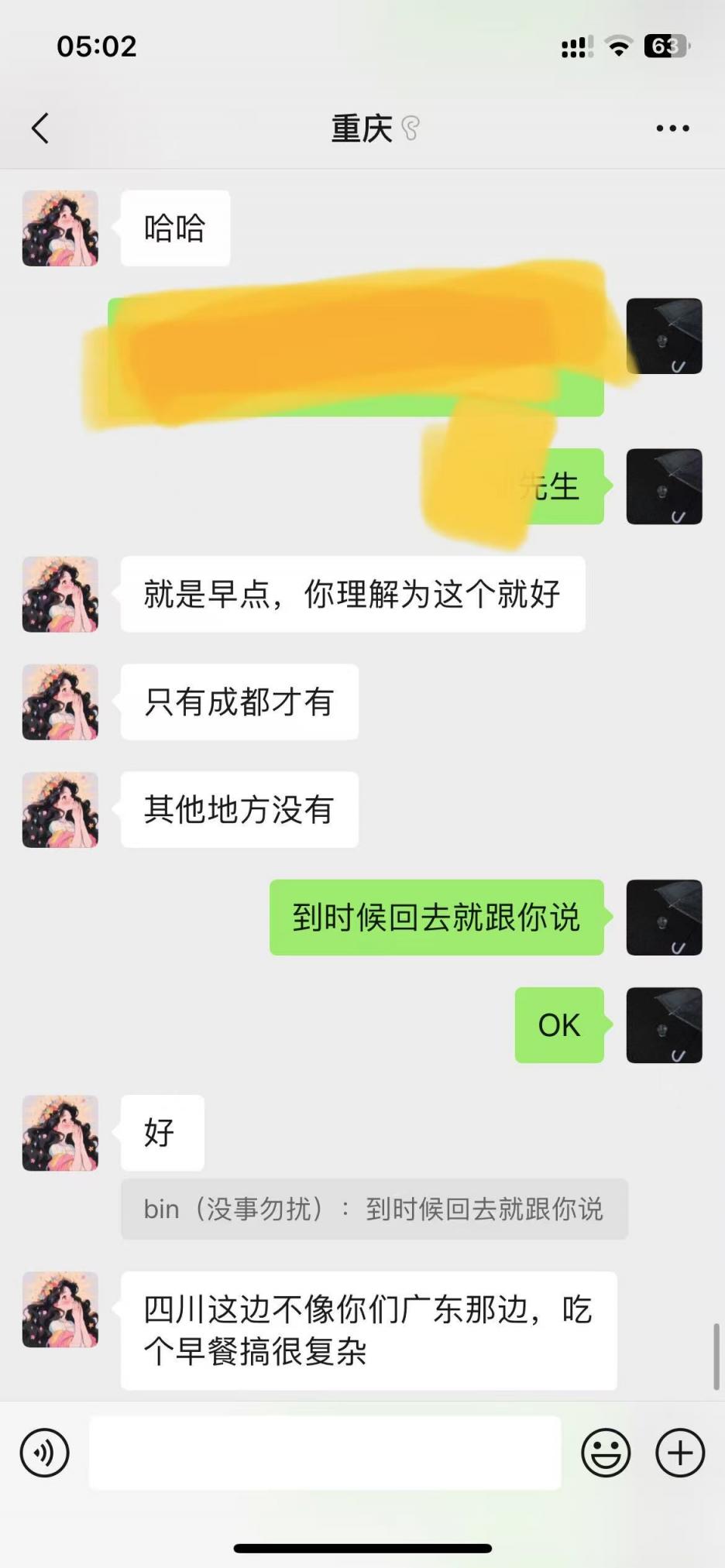
Task: Open the sender's avatar beside 哈哈
Action: coord(60,228)
